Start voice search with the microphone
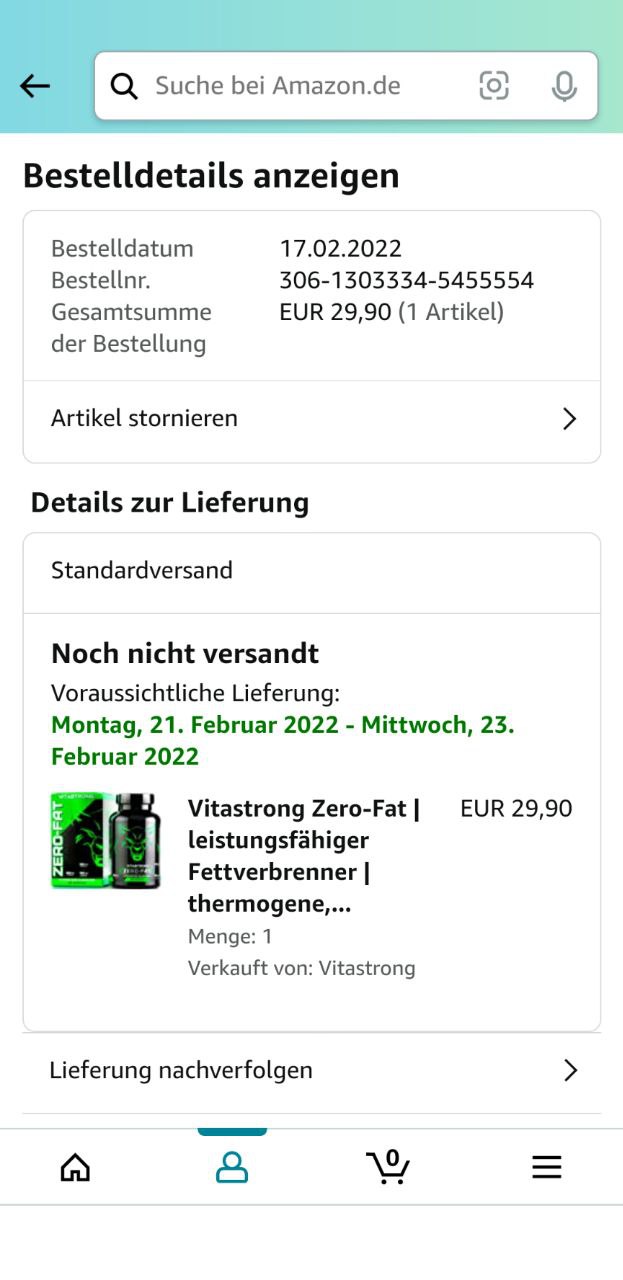 (x=564, y=86)
